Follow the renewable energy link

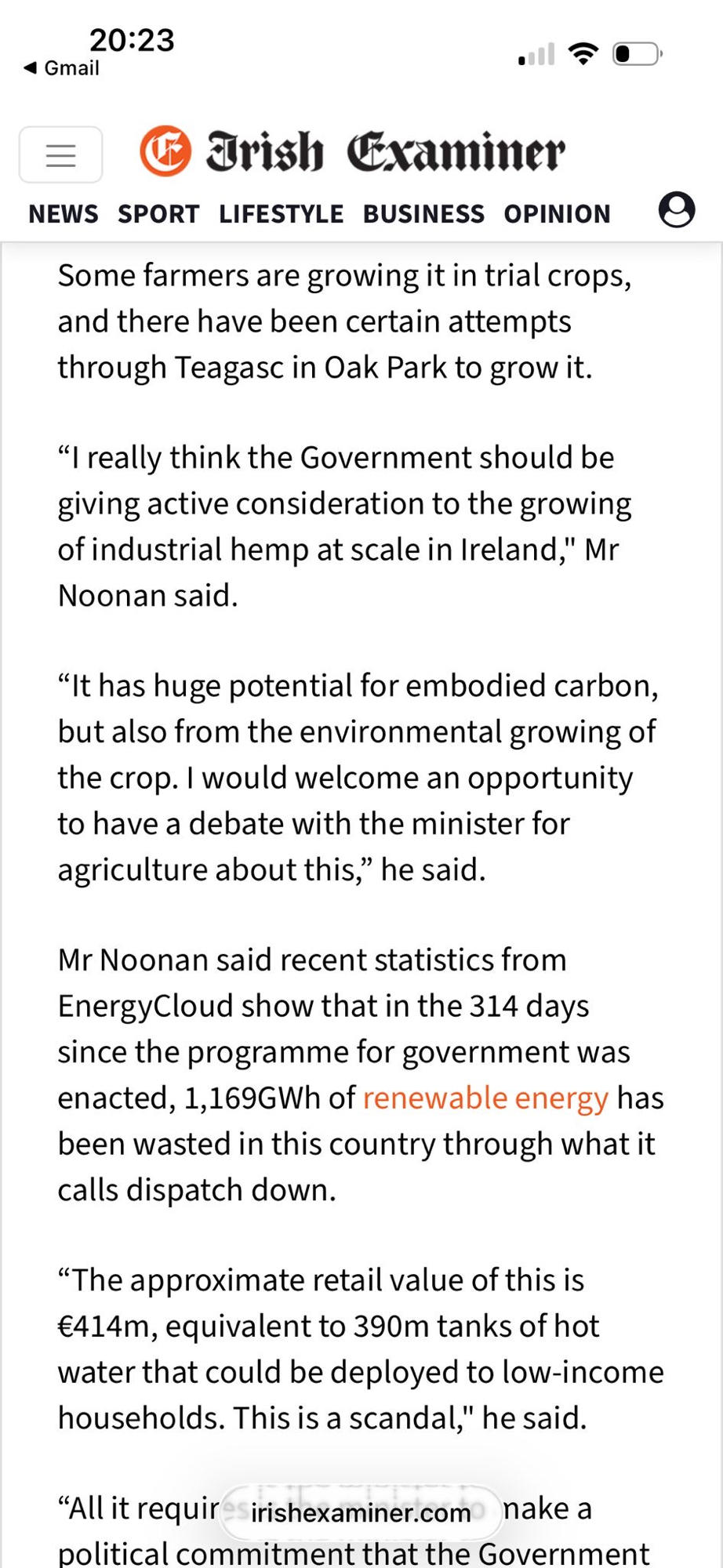(485, 1098)
